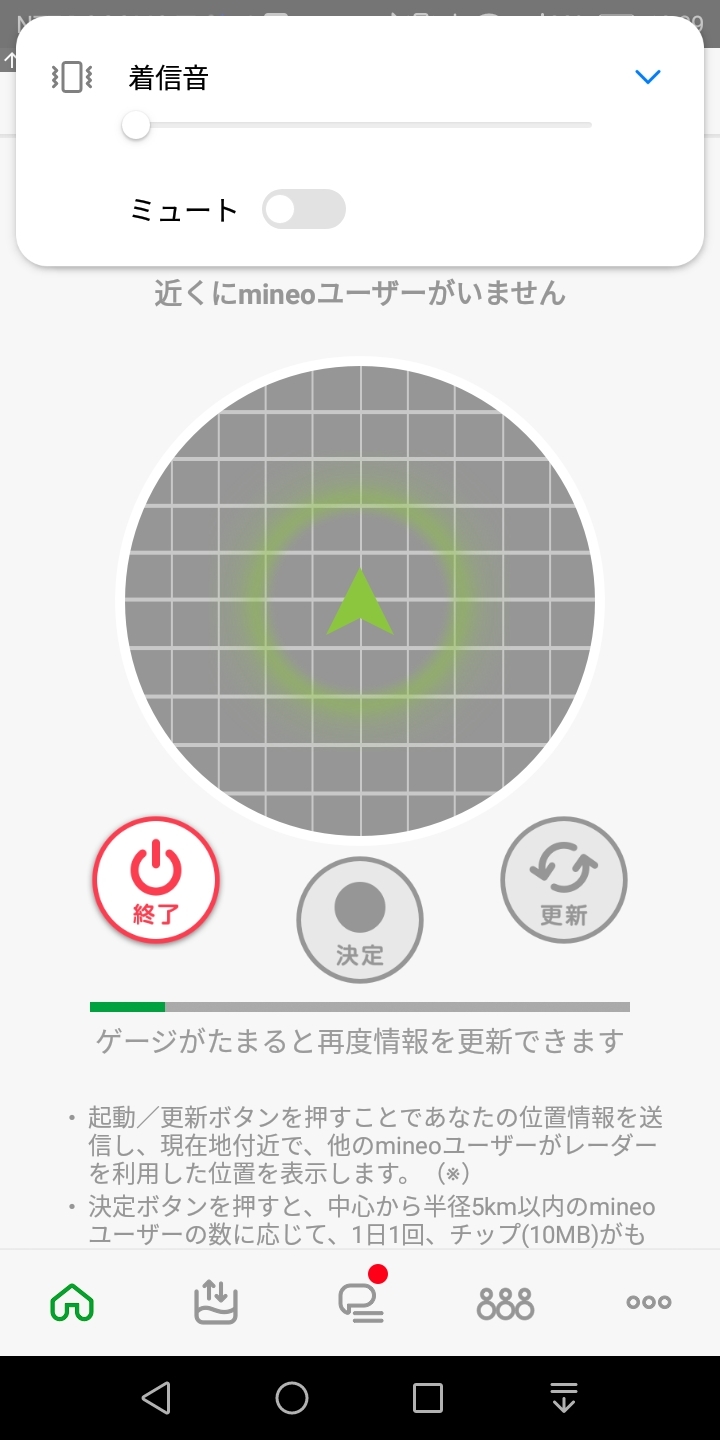Viewport: 720px width, 1440px height.
Task: Switch to the community people tab
Action: point(505,1302)
